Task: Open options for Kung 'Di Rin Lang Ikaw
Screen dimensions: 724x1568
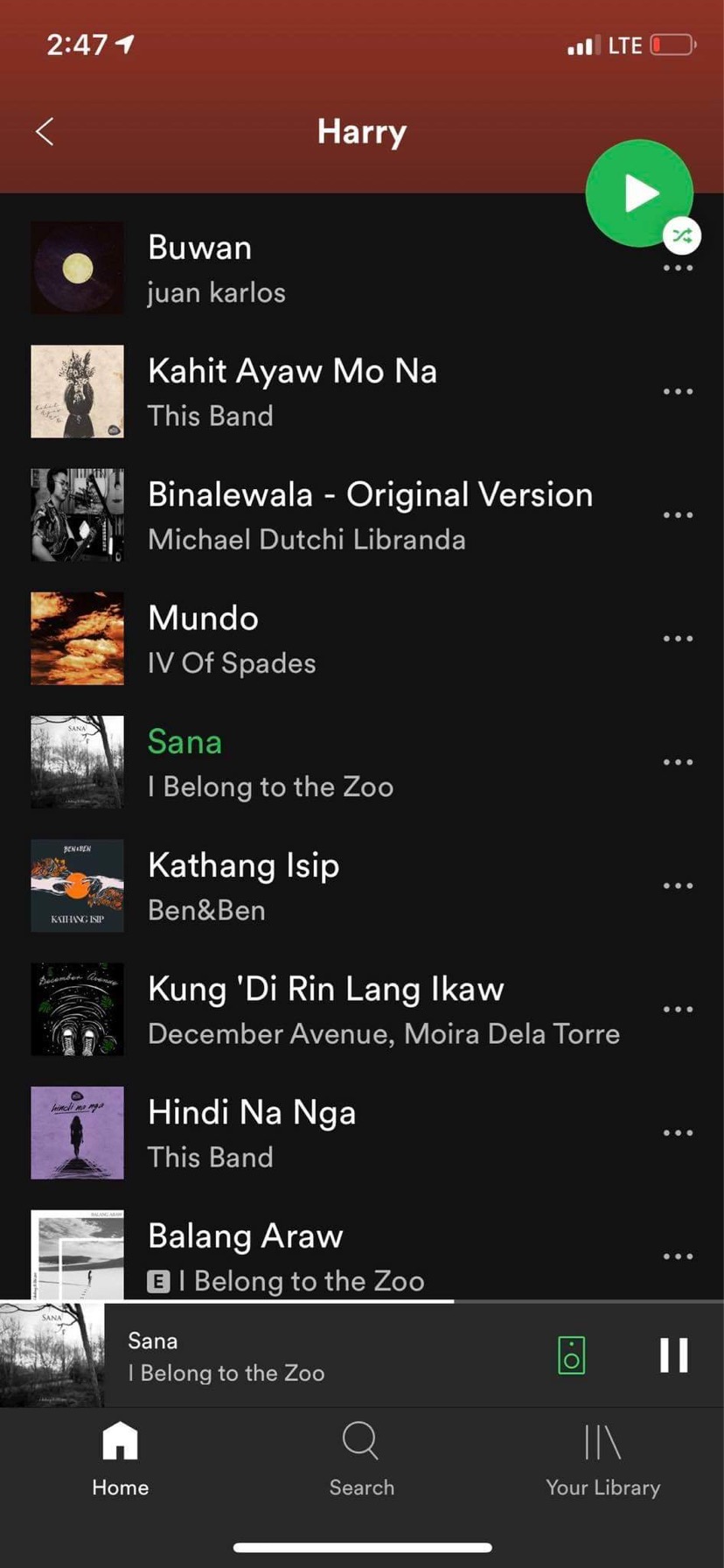Action: pyautogui.click(x=678, y=1010)
